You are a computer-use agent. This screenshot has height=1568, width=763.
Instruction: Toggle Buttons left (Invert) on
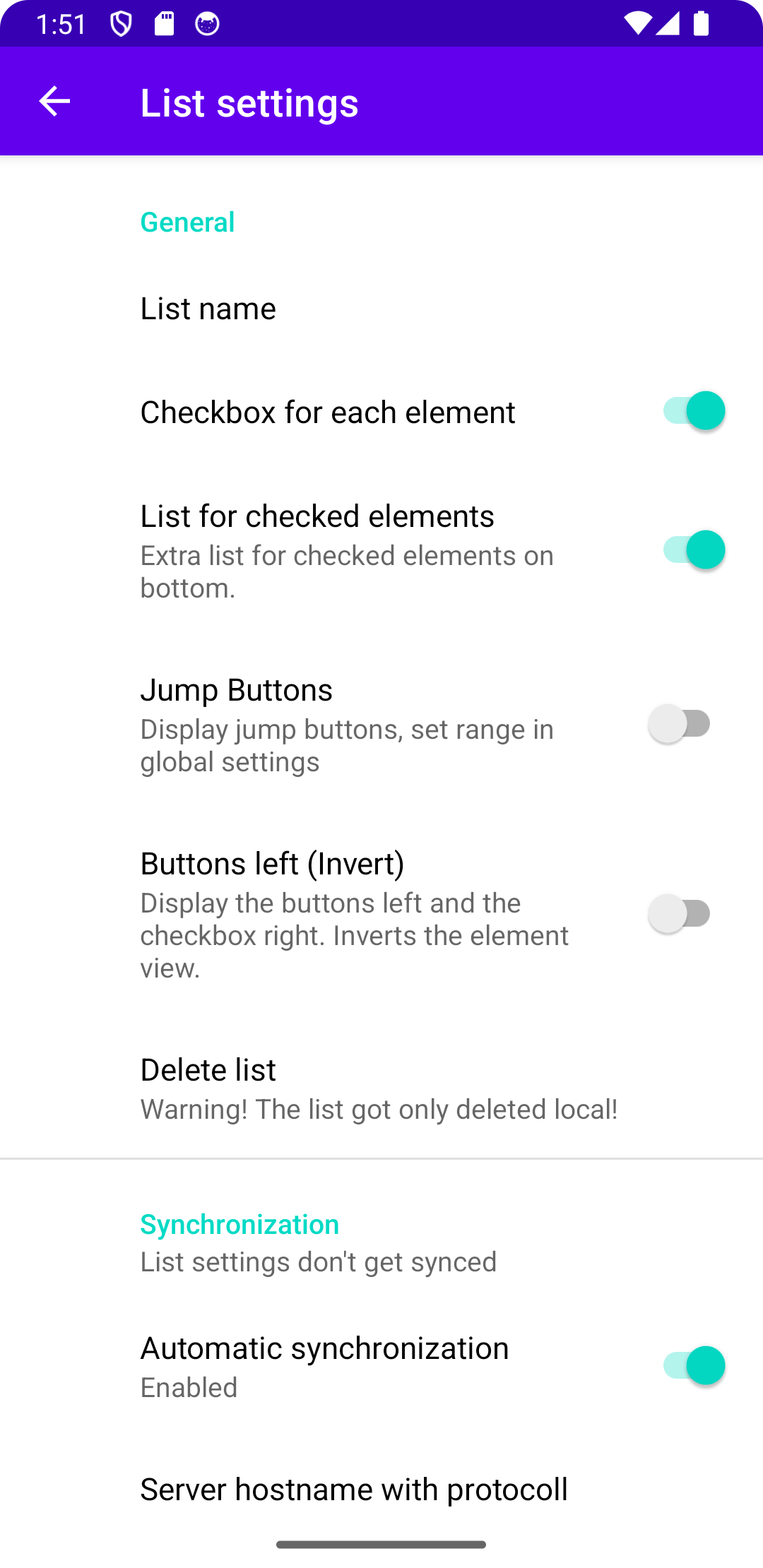[x=680, y=914]
